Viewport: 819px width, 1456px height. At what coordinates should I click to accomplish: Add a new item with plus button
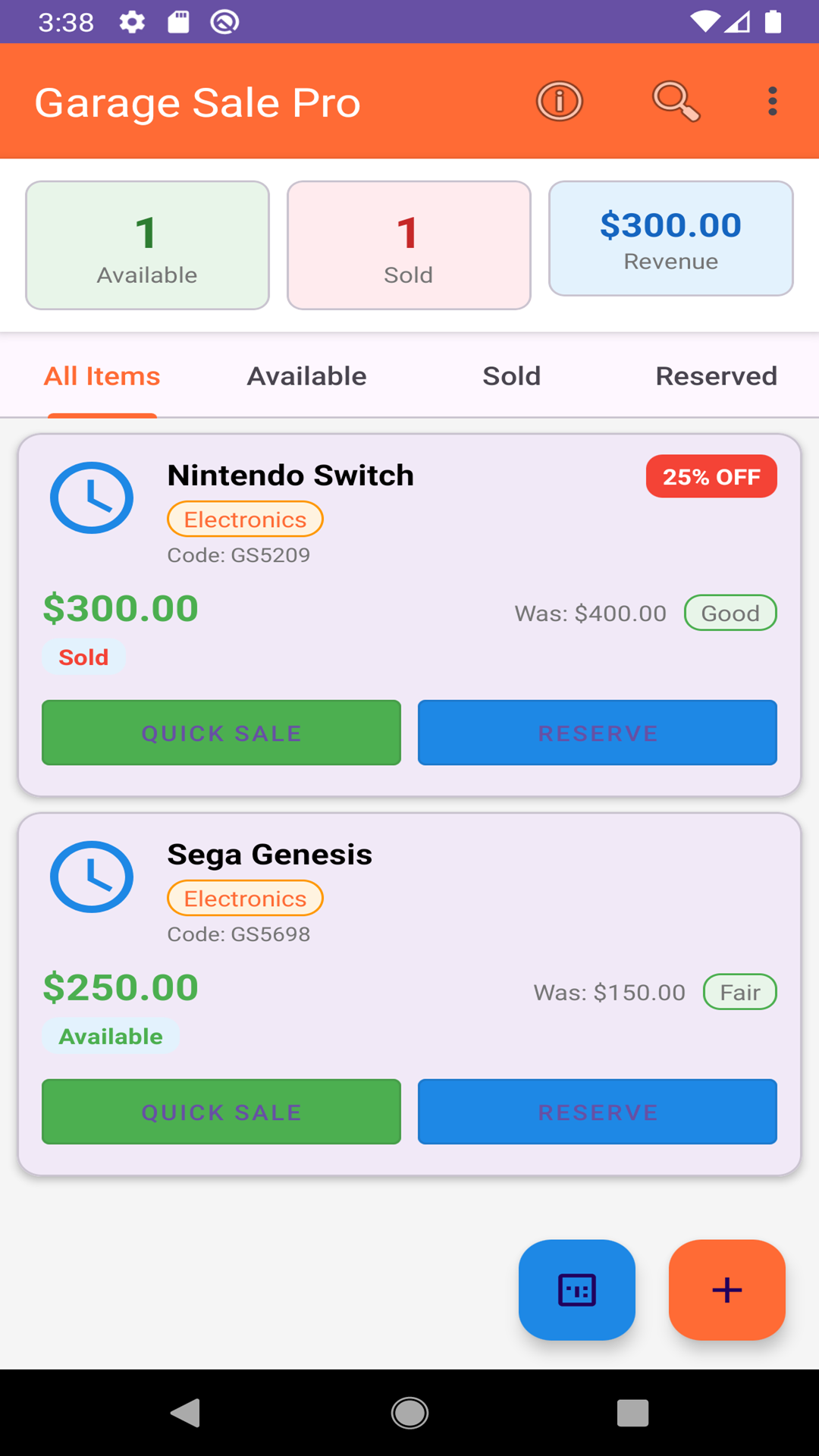tap(726, 1290)
